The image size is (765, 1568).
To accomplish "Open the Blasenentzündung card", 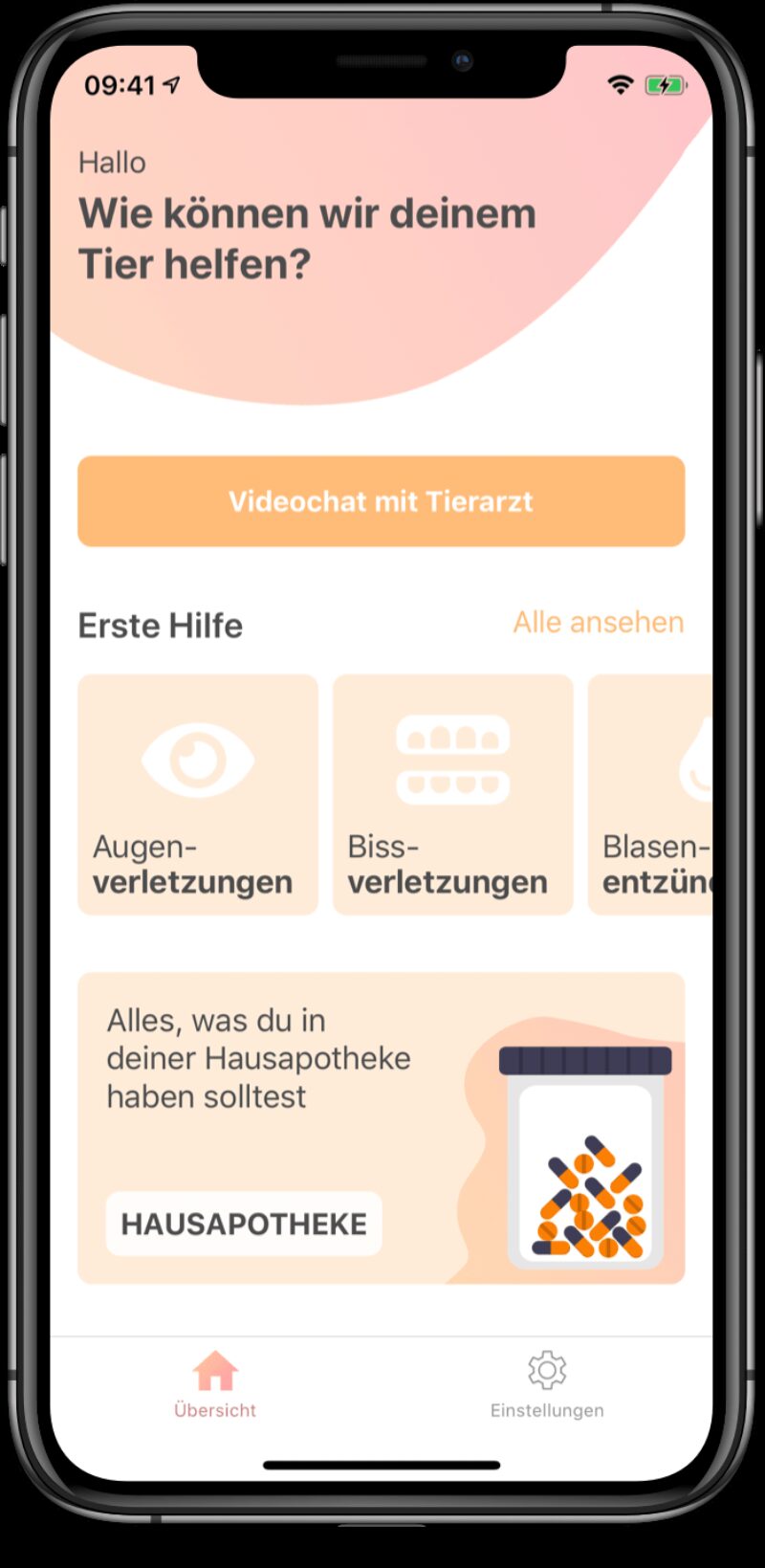I will point(652,794).
